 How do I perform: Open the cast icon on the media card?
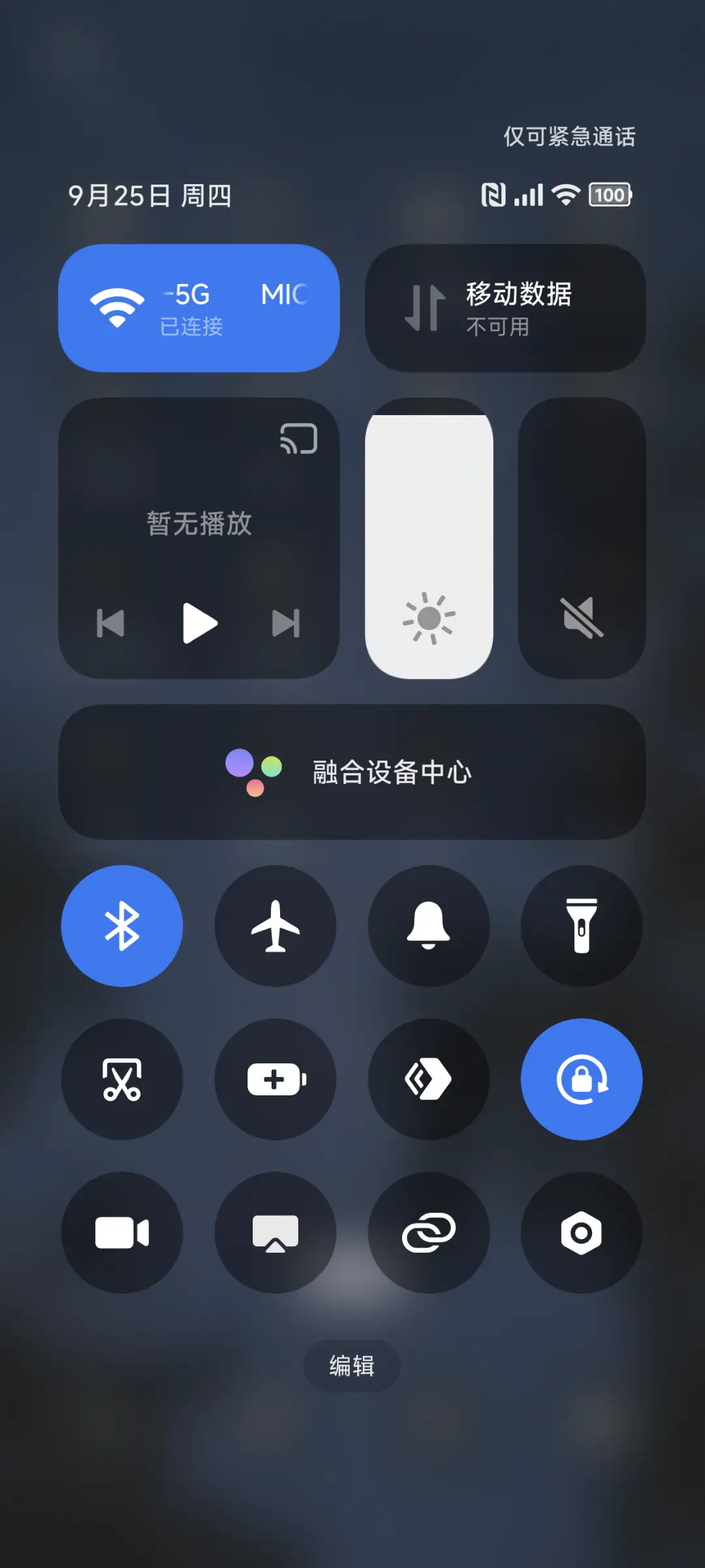point(299,439)
